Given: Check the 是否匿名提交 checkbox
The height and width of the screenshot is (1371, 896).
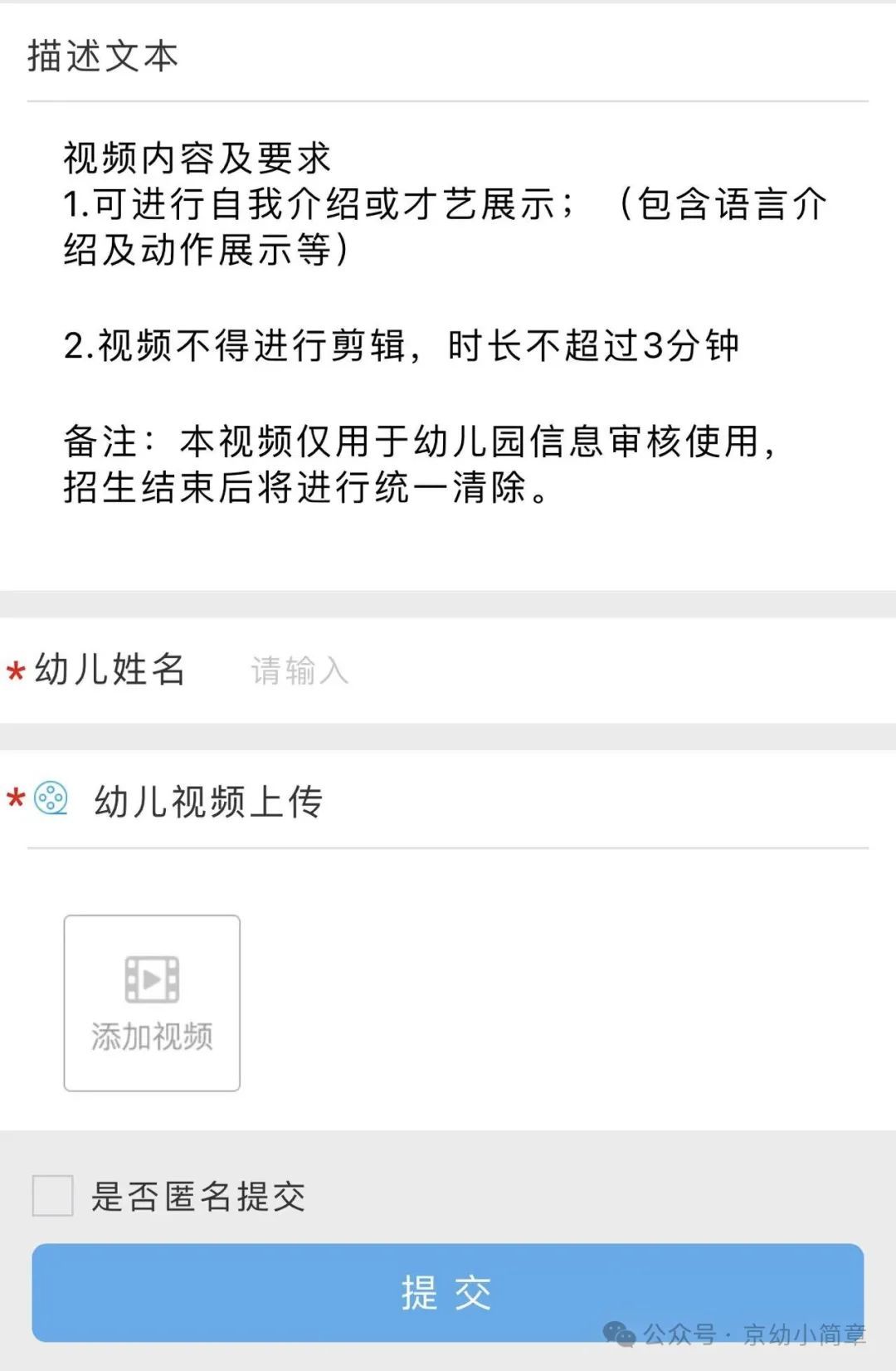Looking at the screenshot, I should 53,1196.
